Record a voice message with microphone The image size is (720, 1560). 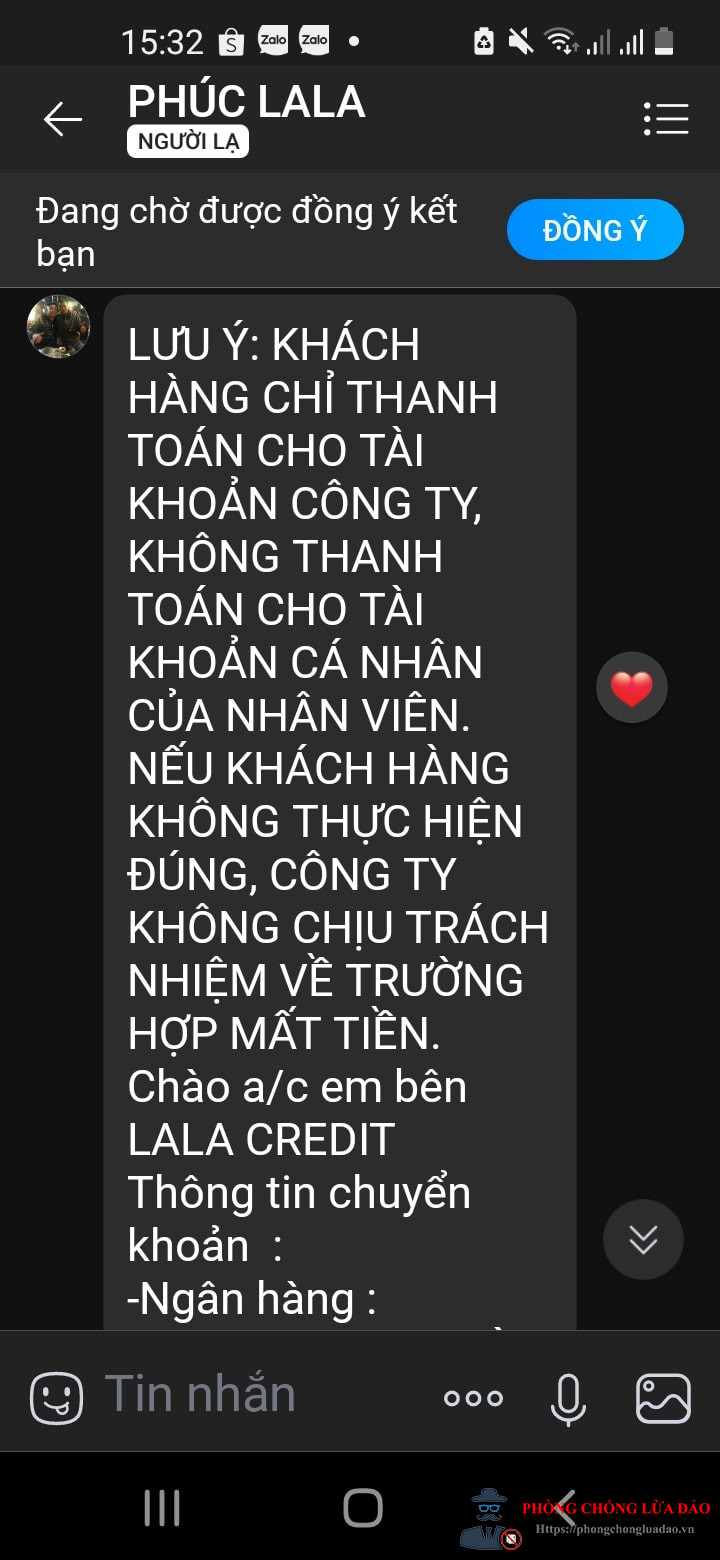coord(568,1398)
